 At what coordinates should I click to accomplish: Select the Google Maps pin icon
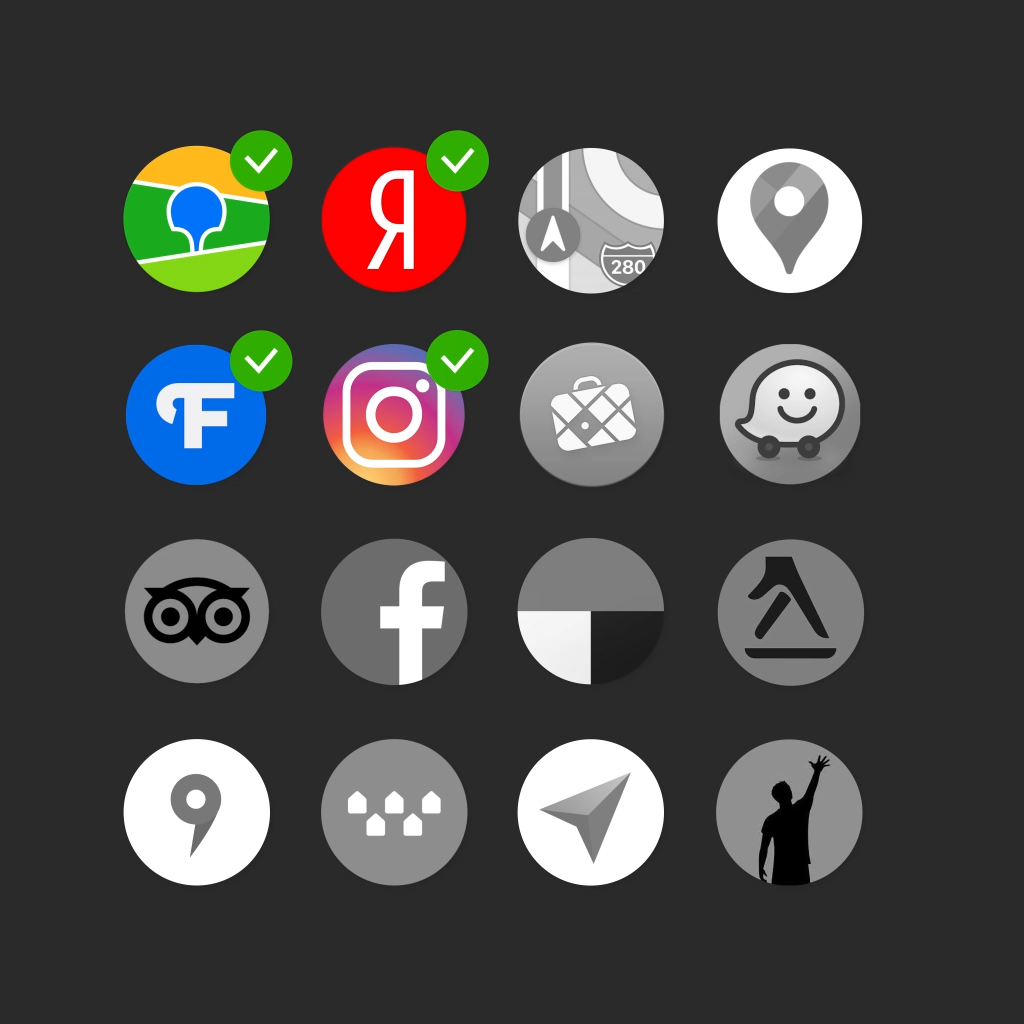(x=789, y=220)
